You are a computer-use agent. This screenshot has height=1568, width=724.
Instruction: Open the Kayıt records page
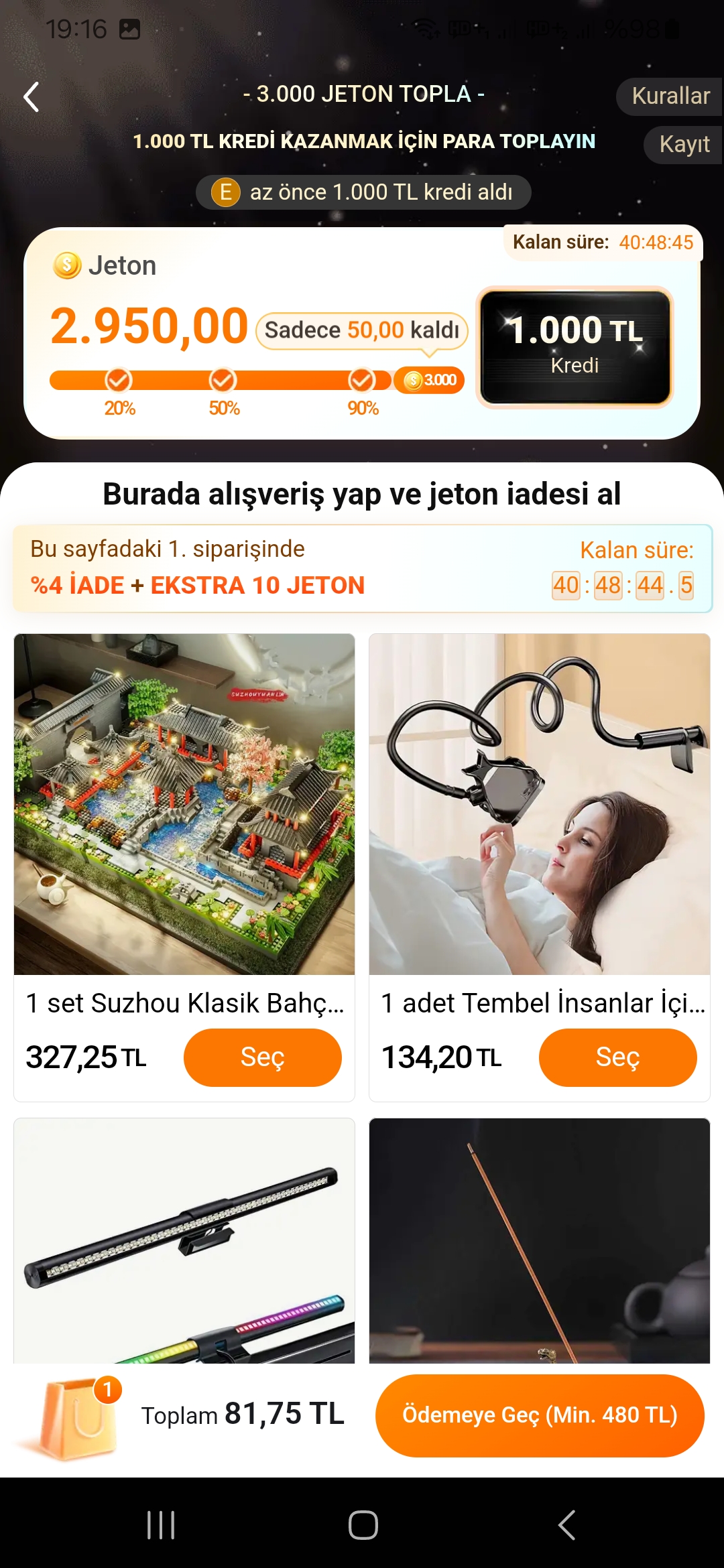point(684,144)
